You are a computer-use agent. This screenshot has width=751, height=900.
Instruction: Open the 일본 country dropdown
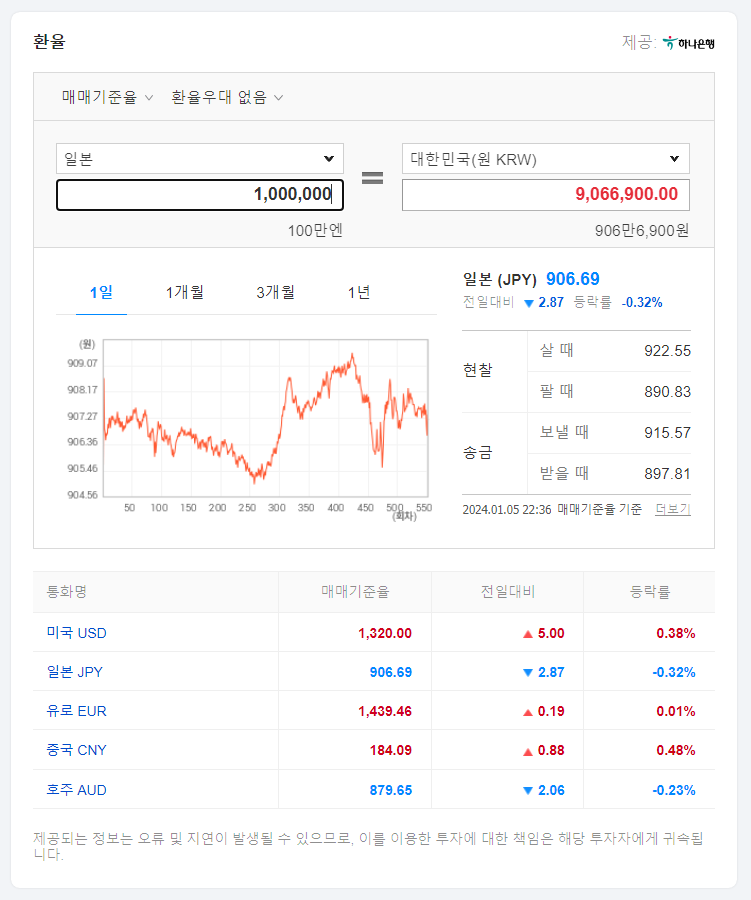pos(200,158)
